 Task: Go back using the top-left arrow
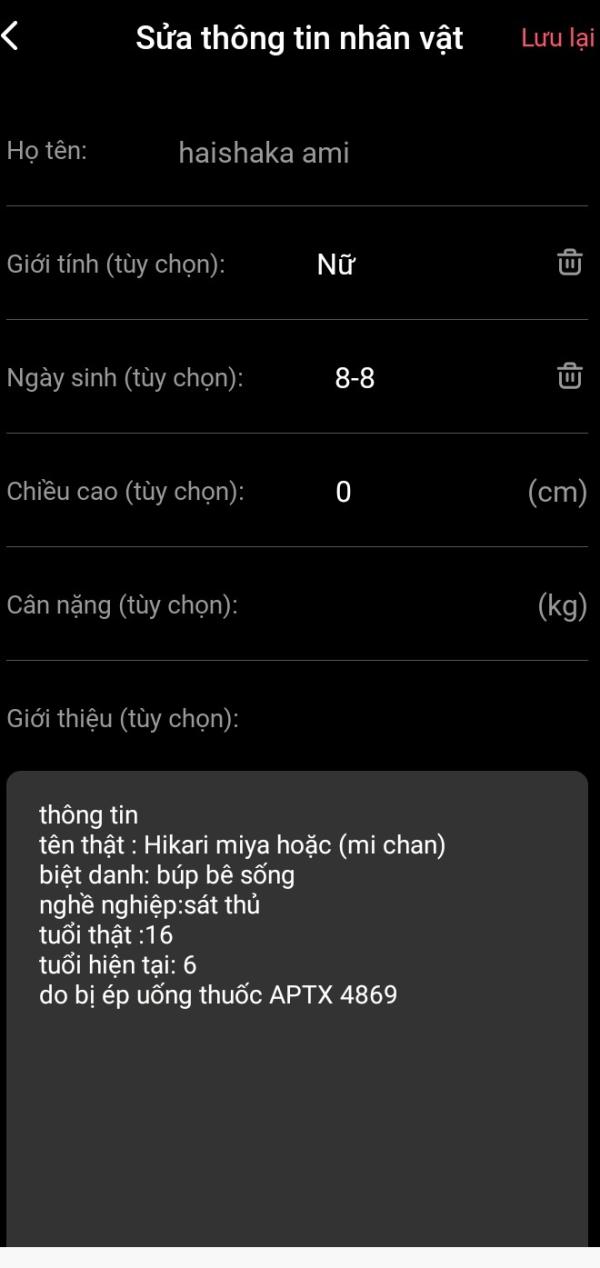pyautogui.click(x=11, y=37)
